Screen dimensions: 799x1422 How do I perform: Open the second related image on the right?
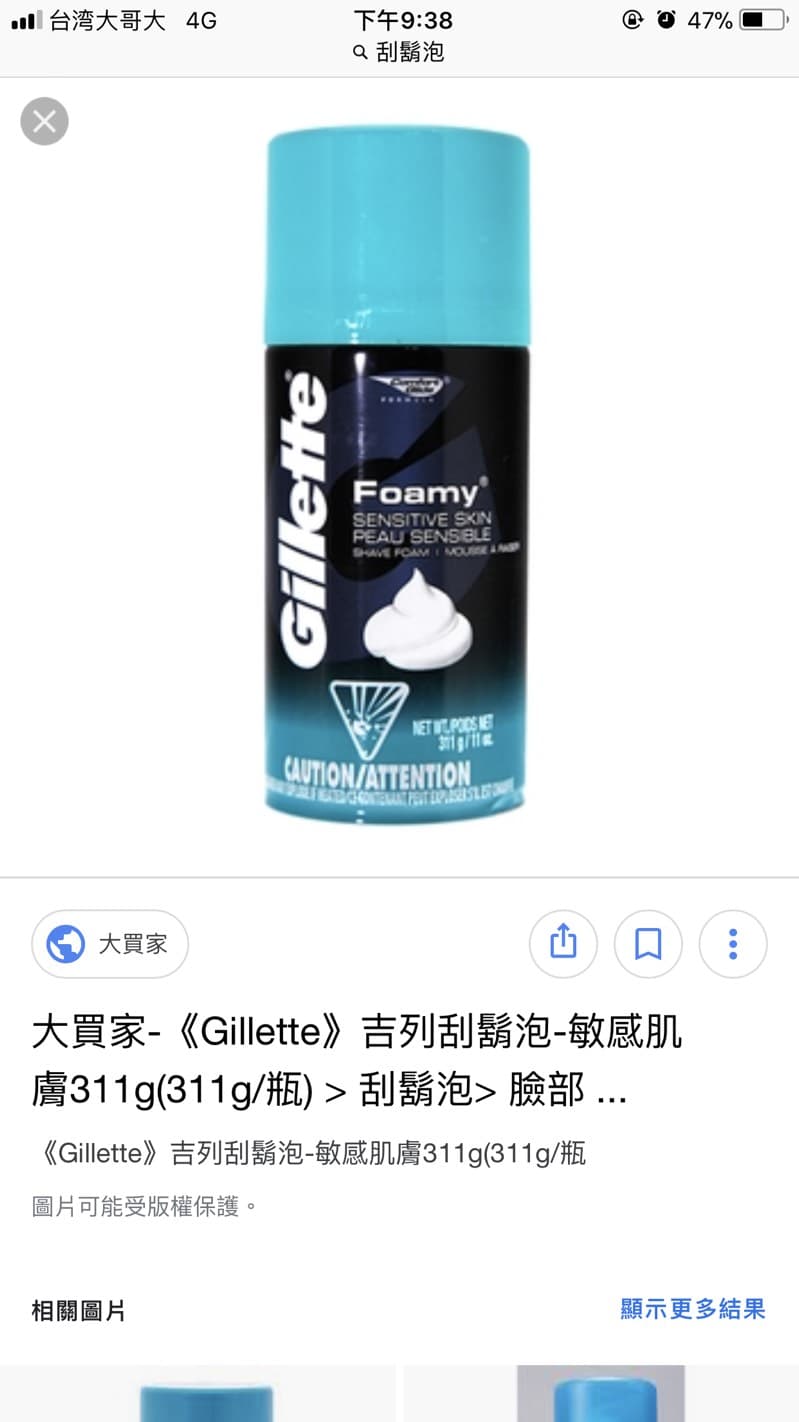[x=600, y=1394]
